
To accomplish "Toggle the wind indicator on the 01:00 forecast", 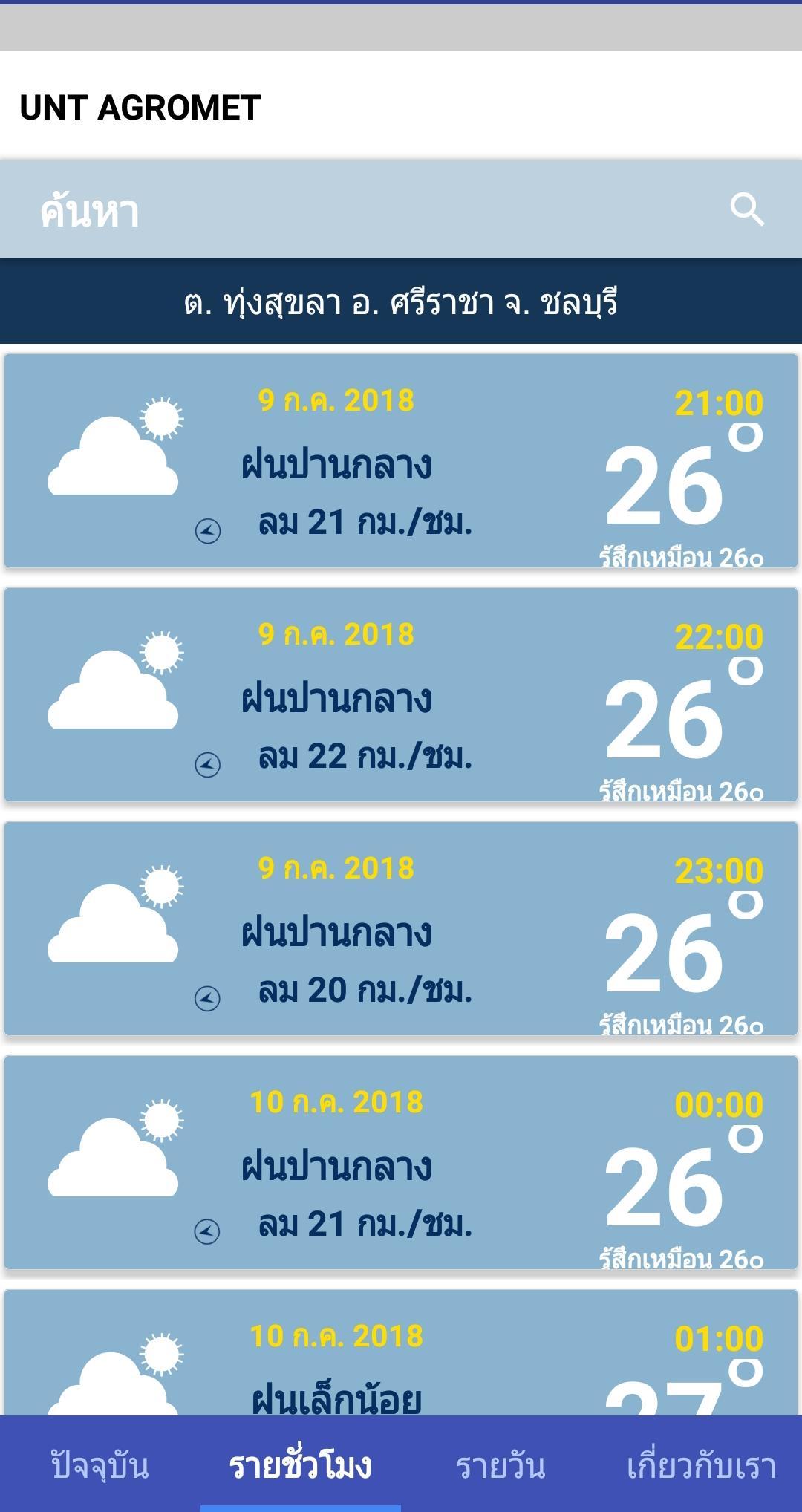I will (x=206, y=1415).
